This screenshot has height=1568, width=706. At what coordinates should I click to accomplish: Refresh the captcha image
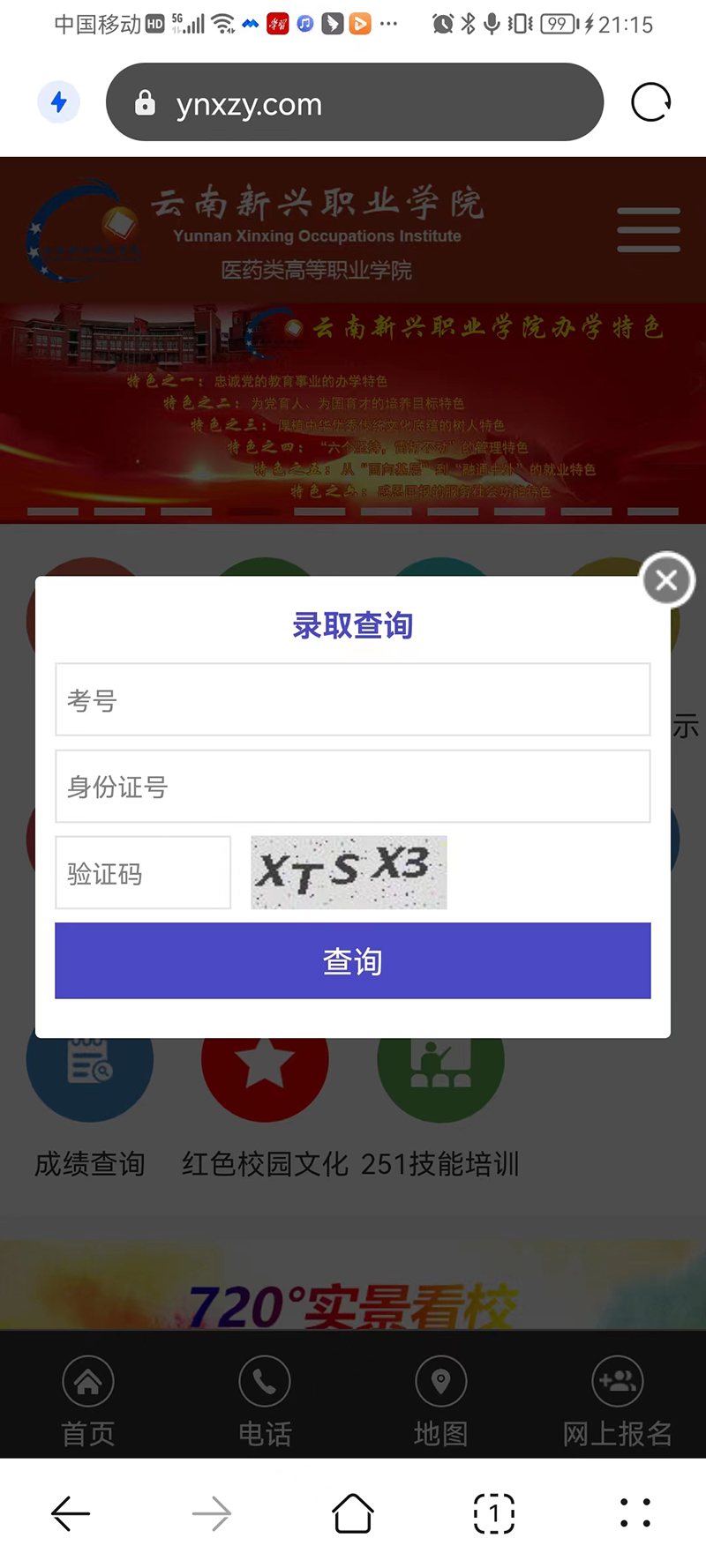click(x=349, y=872)
